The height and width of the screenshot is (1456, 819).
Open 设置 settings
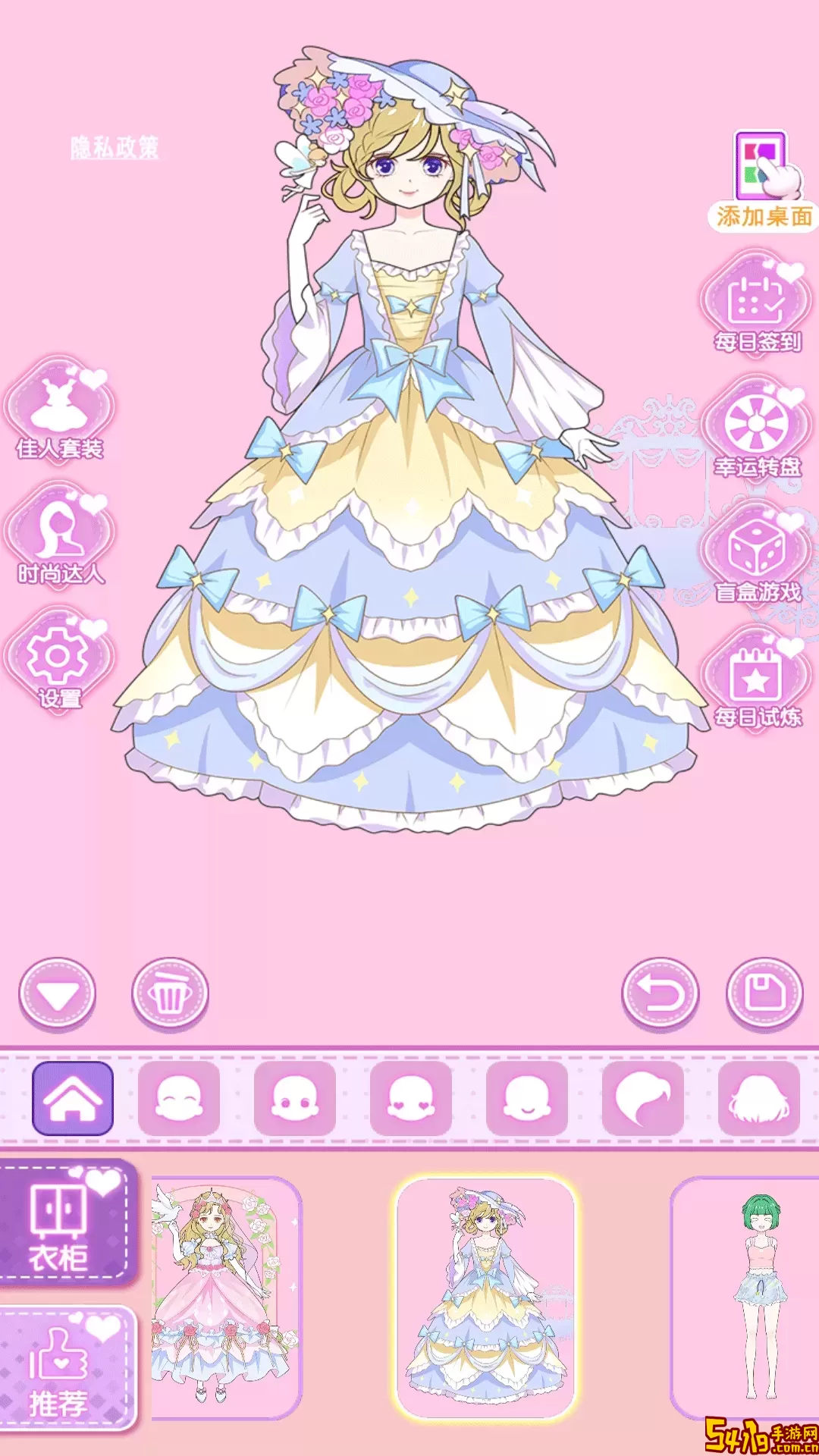click(x=59, y=661)
